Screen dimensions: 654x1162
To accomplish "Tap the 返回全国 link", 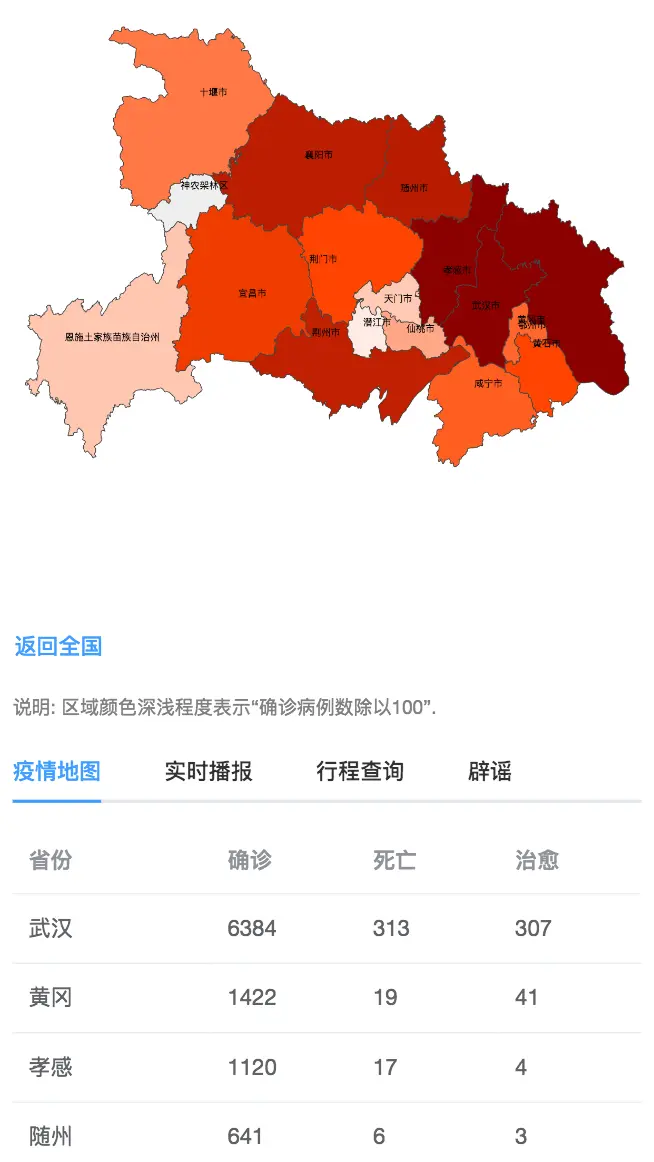I will click(x=58, y=646).
